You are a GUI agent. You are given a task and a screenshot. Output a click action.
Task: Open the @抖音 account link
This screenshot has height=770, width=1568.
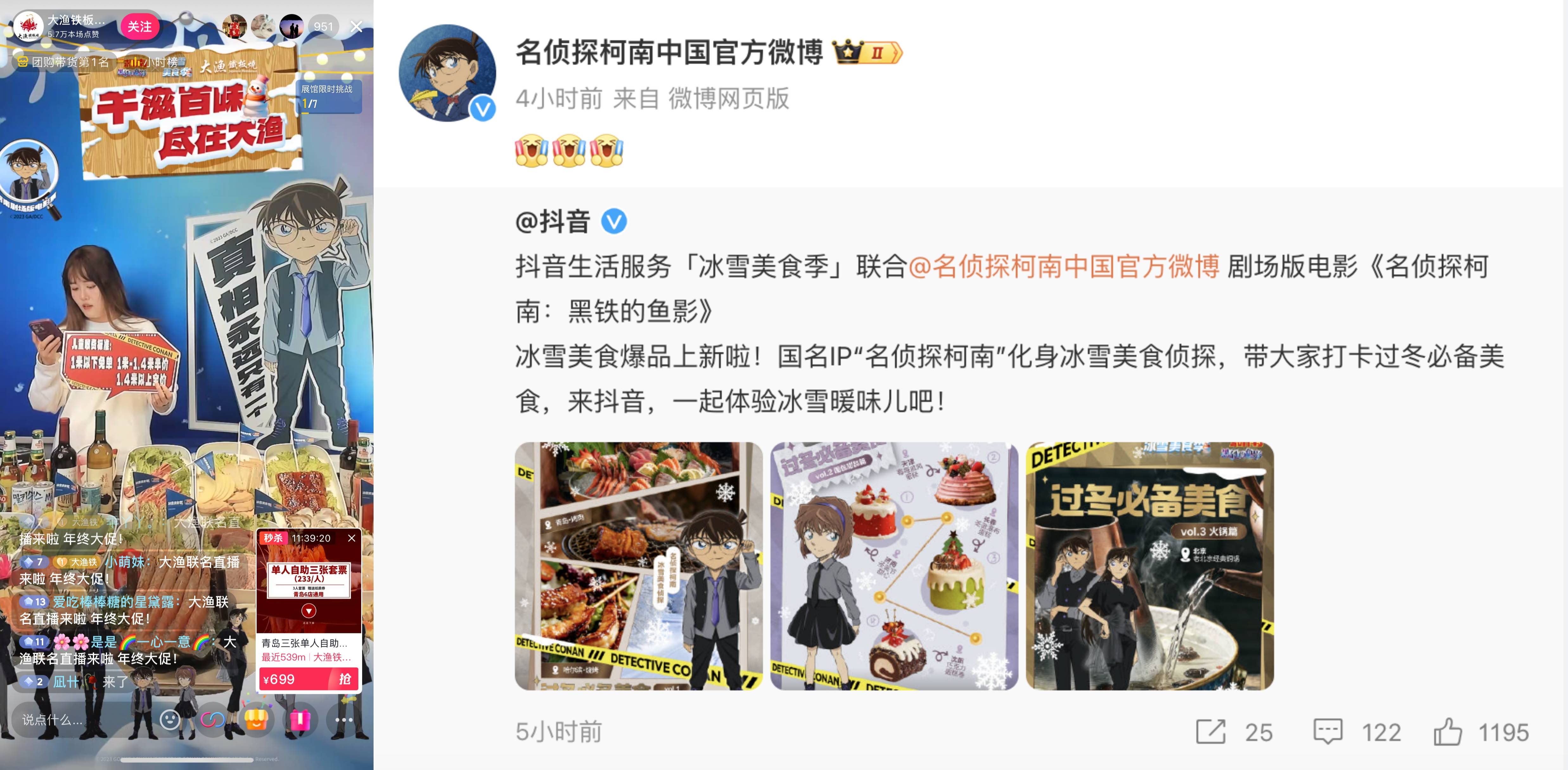tap(553, 221)
